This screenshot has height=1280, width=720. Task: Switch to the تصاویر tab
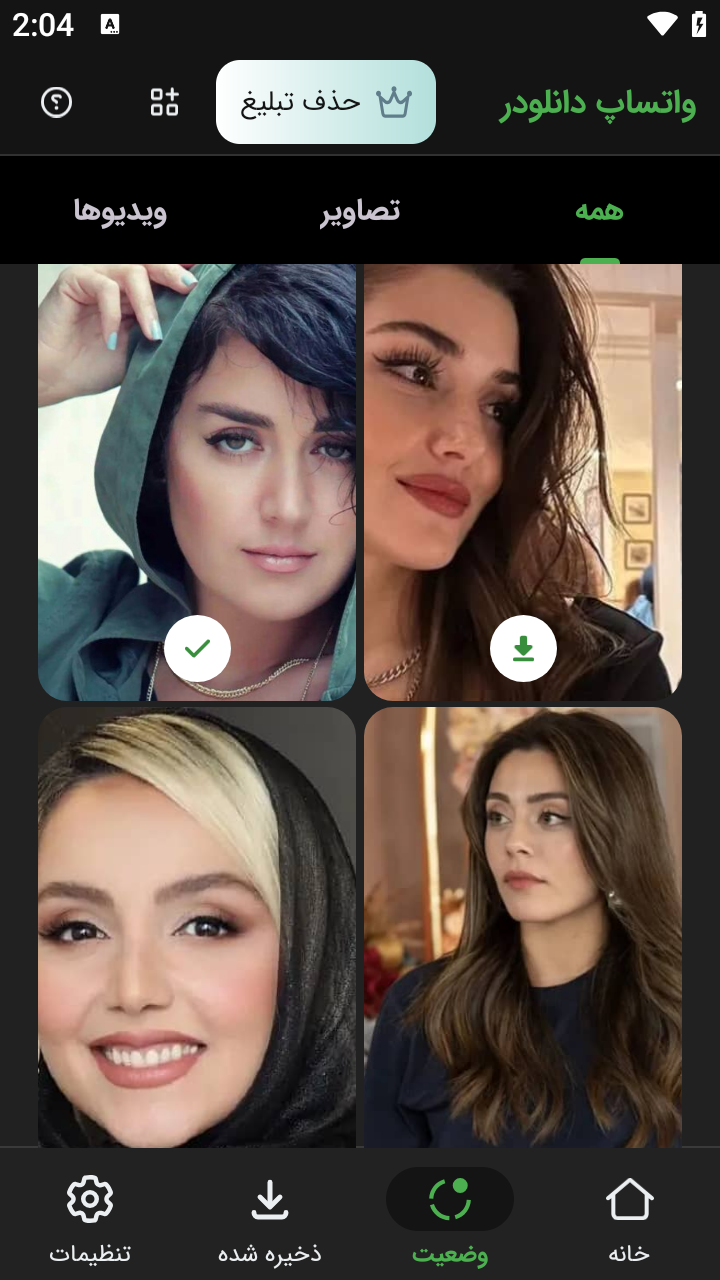(360, 211)
